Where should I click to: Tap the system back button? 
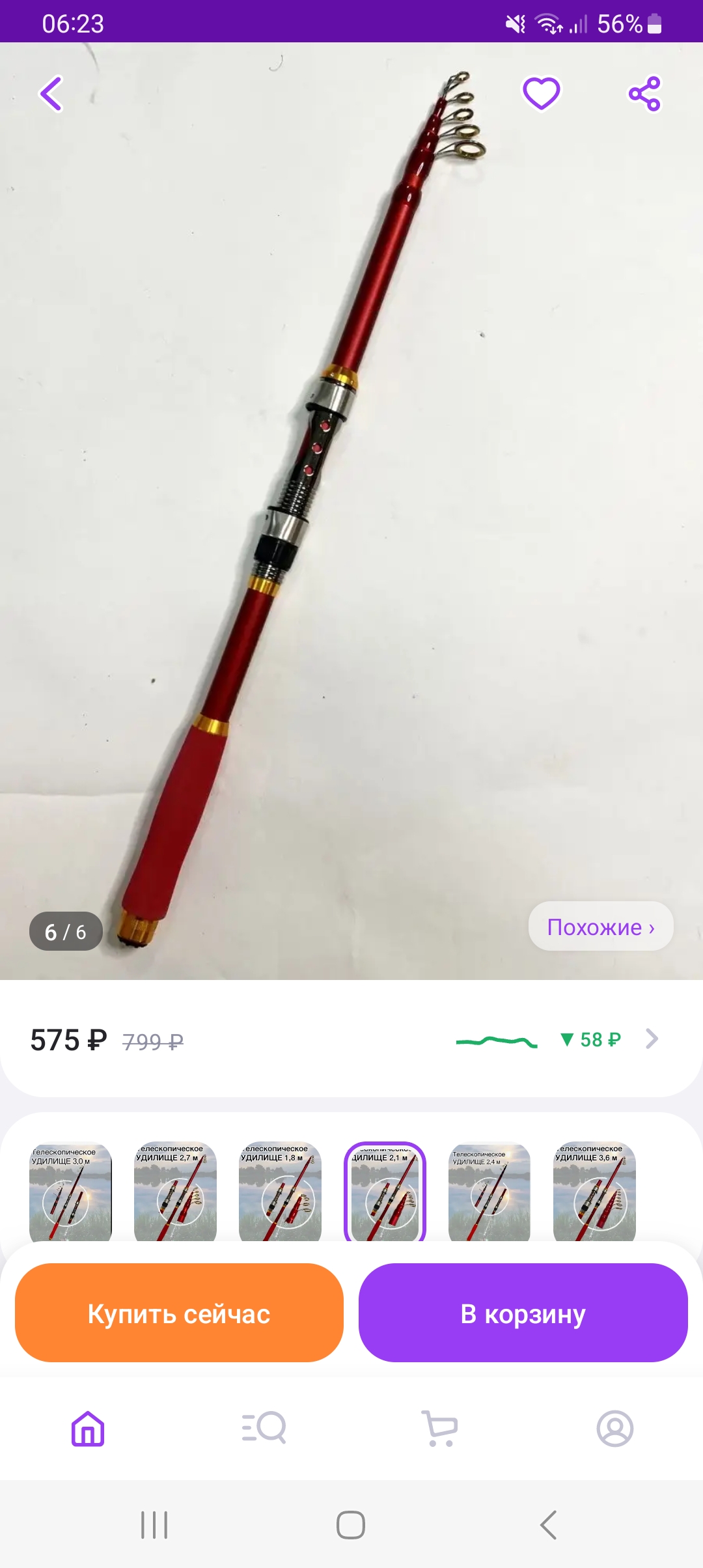click(548, 1525)
